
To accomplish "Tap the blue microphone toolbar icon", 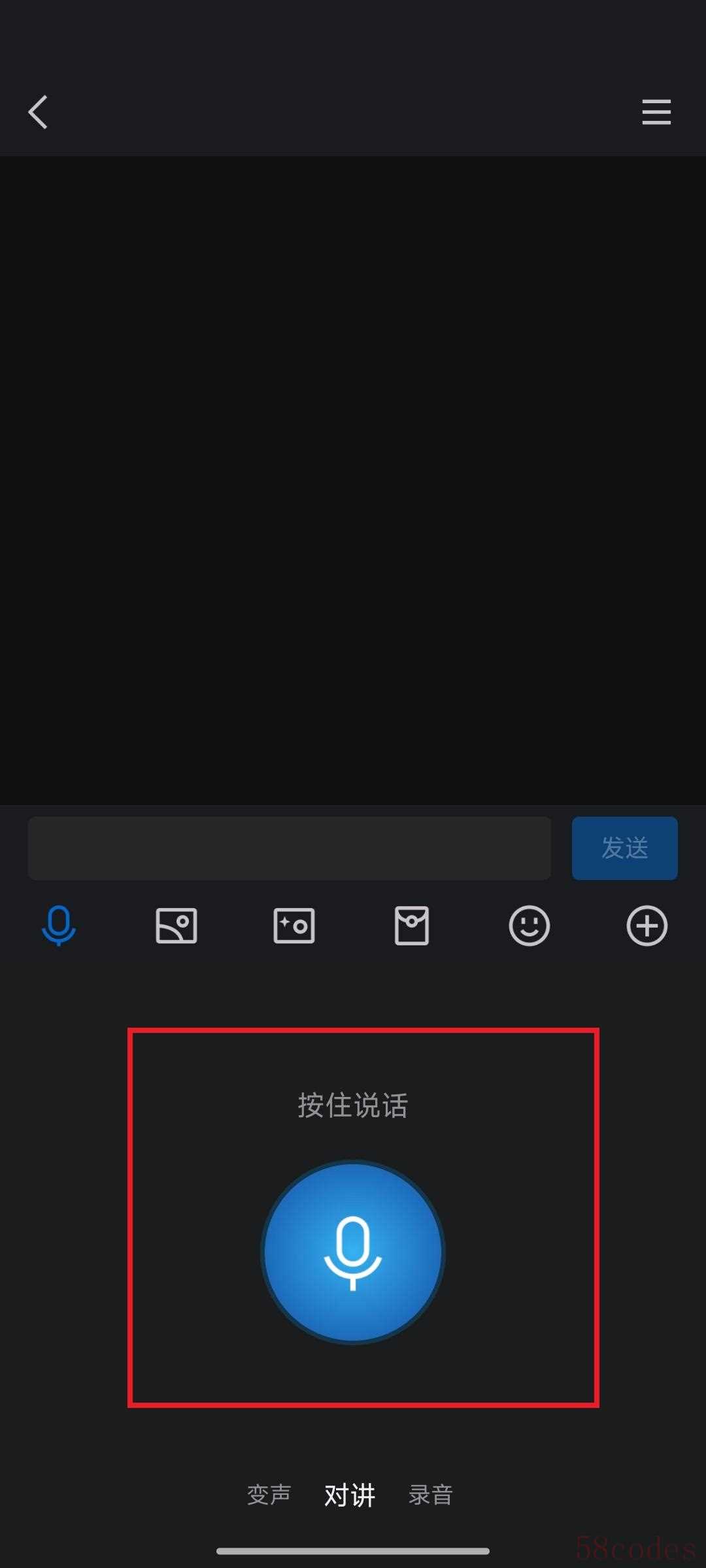I will coord(59,925).
